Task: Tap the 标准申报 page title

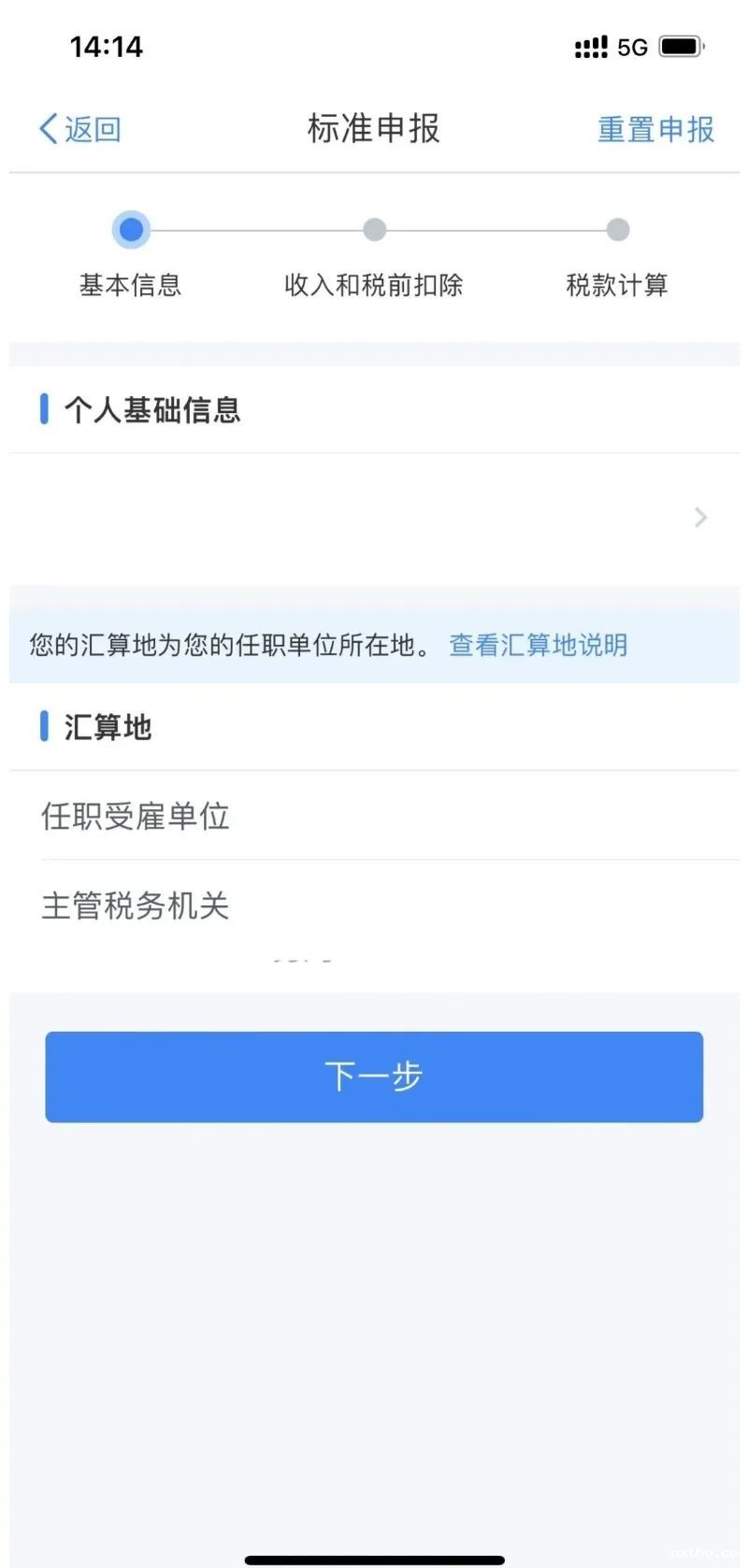Action: (x=374, y=129)
